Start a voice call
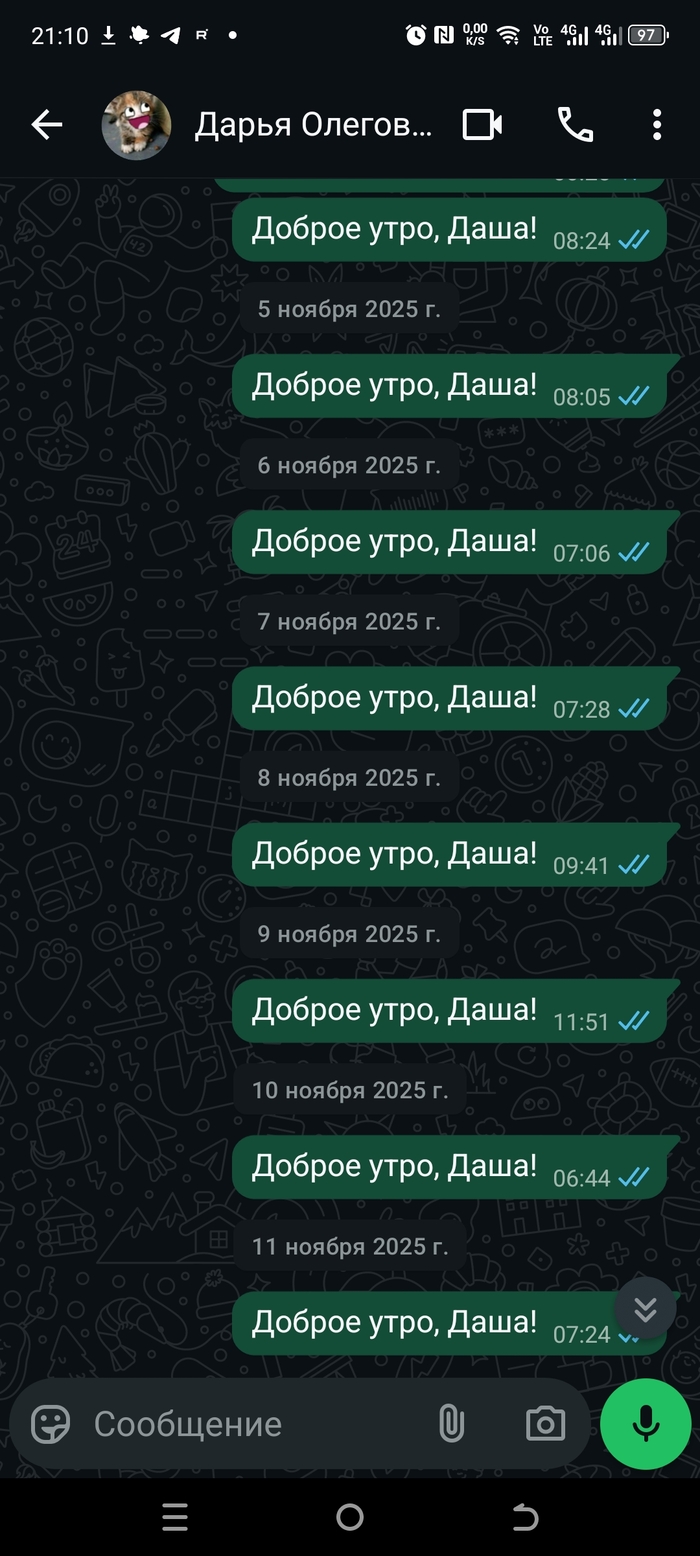The height and width of the screenshot is (1556, 700). click(x=575, y=125)
